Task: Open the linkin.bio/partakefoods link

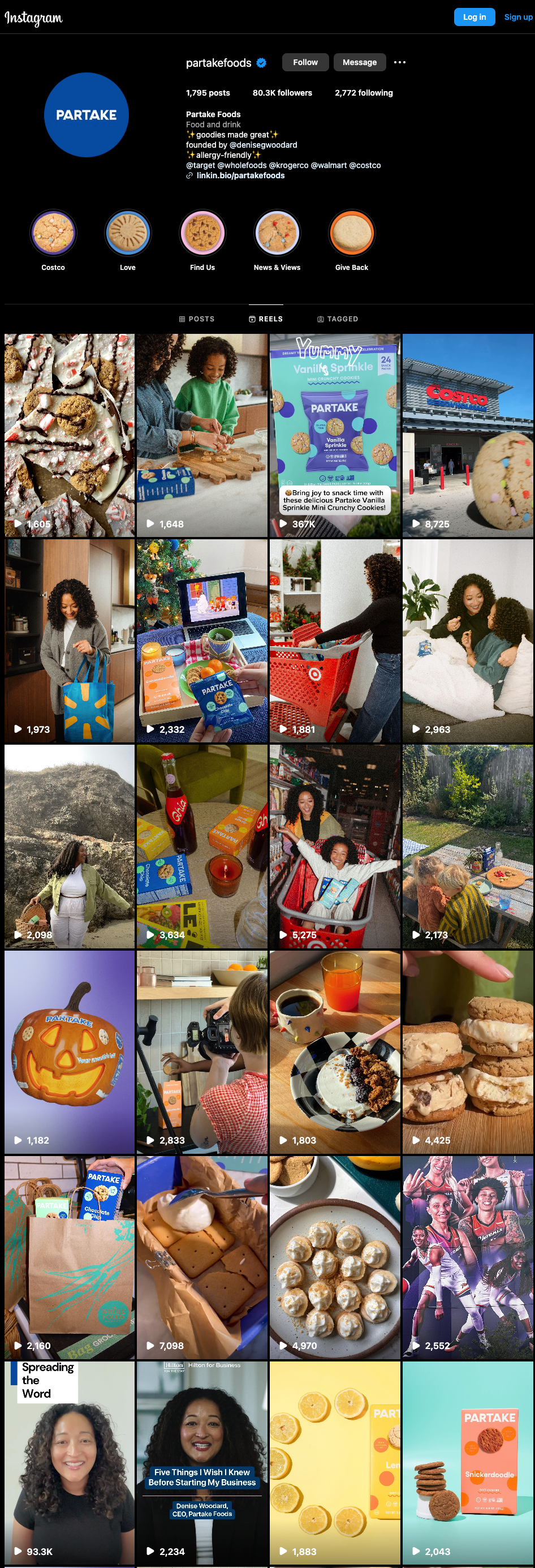Action: point(240,175)
